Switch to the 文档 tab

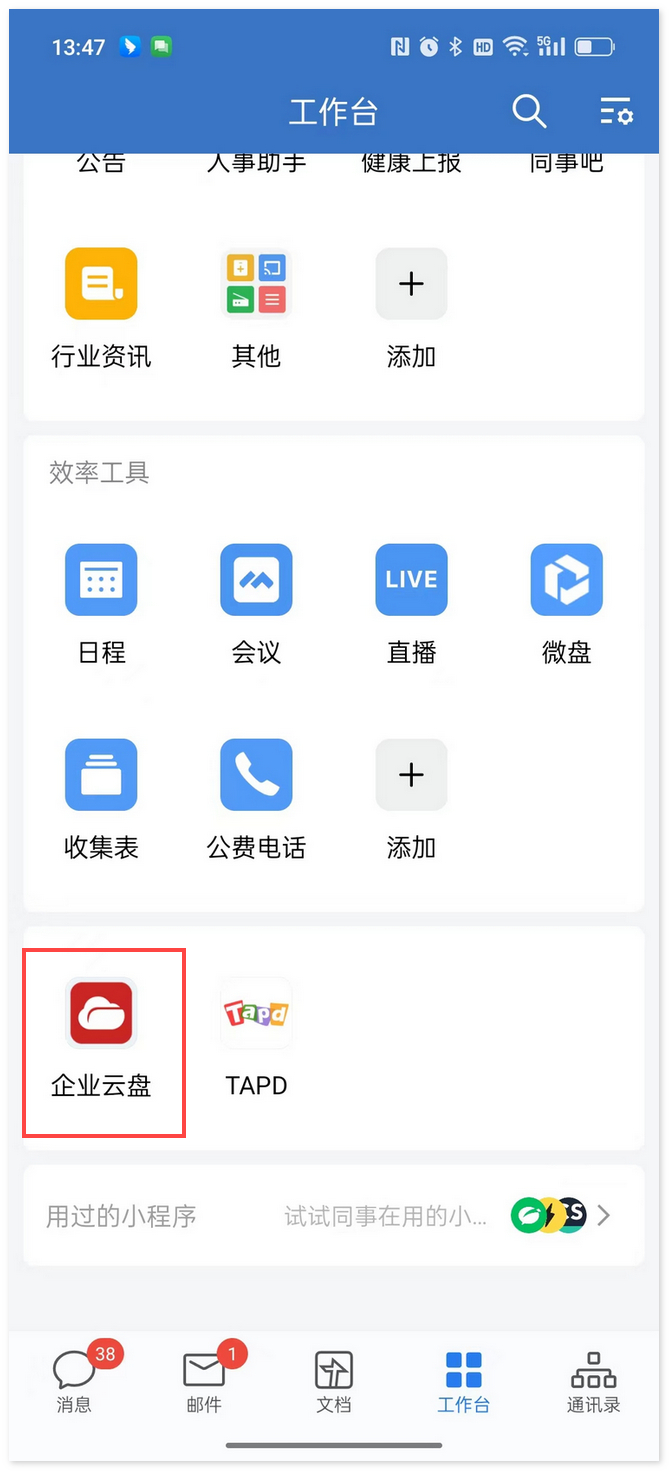[x=334, y=1382]
